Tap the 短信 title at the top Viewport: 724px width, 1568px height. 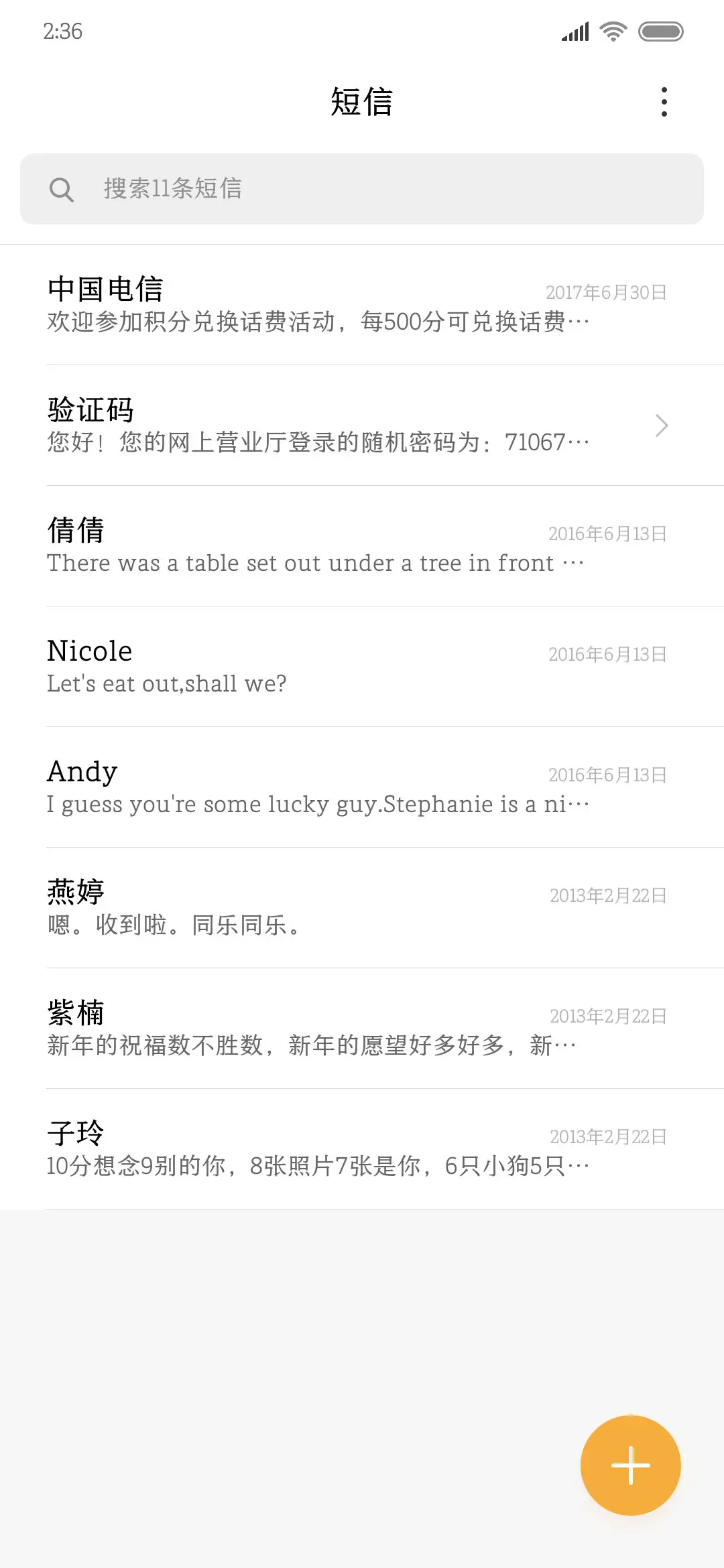point(362,102)
